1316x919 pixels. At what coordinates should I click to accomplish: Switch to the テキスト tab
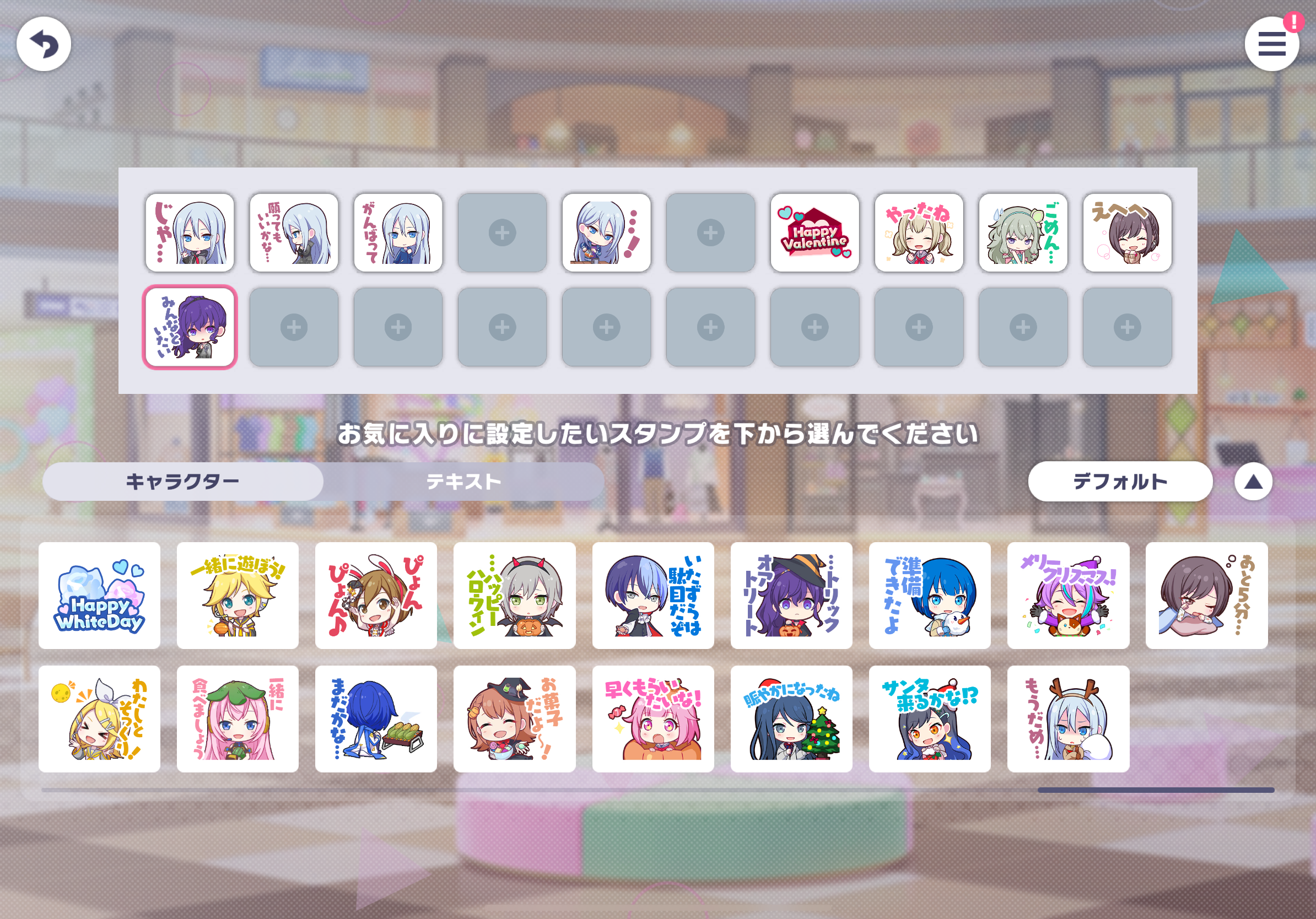463,482
